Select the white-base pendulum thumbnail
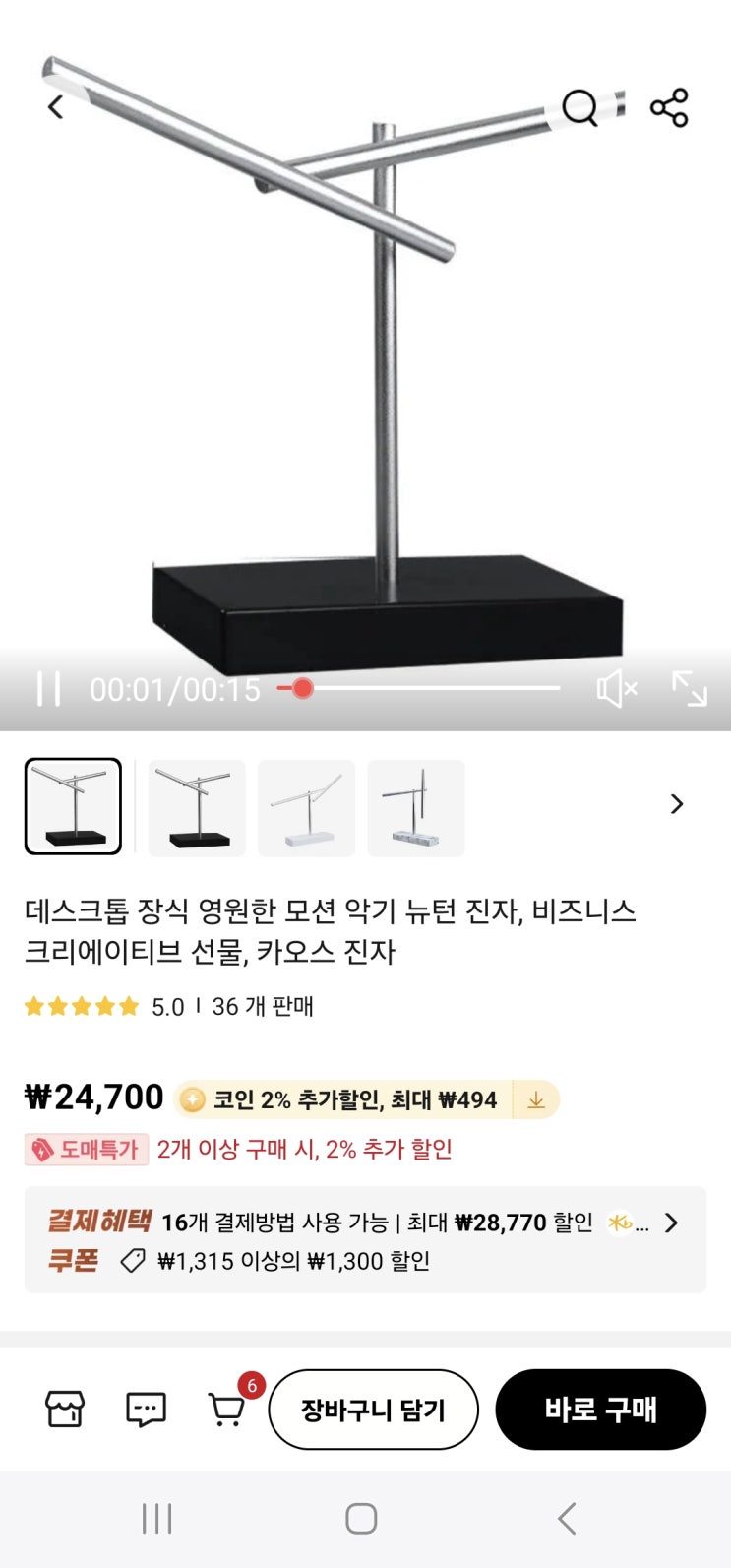 (x=306, y=807)
